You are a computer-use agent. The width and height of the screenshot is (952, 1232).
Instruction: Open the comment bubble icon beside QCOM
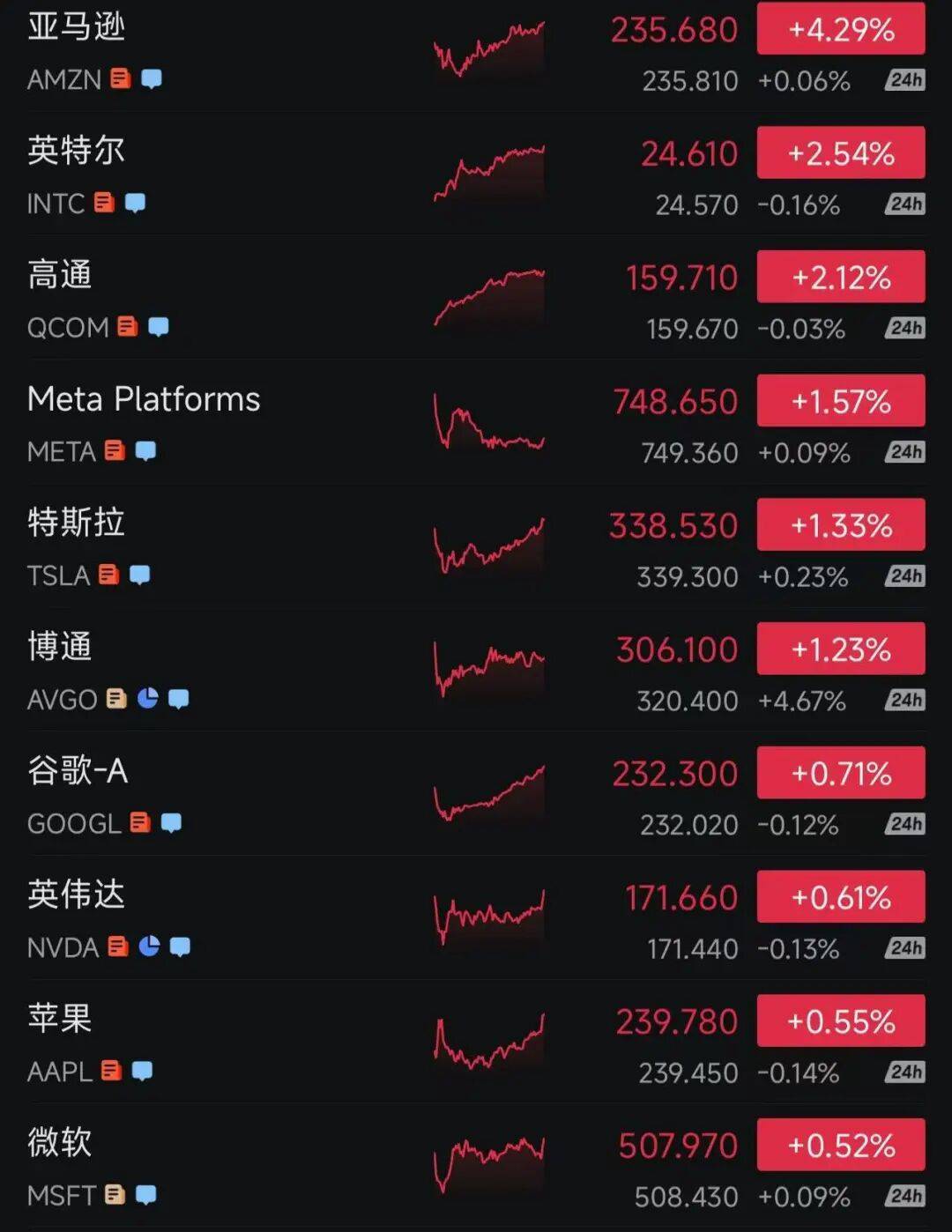(159, 327)
